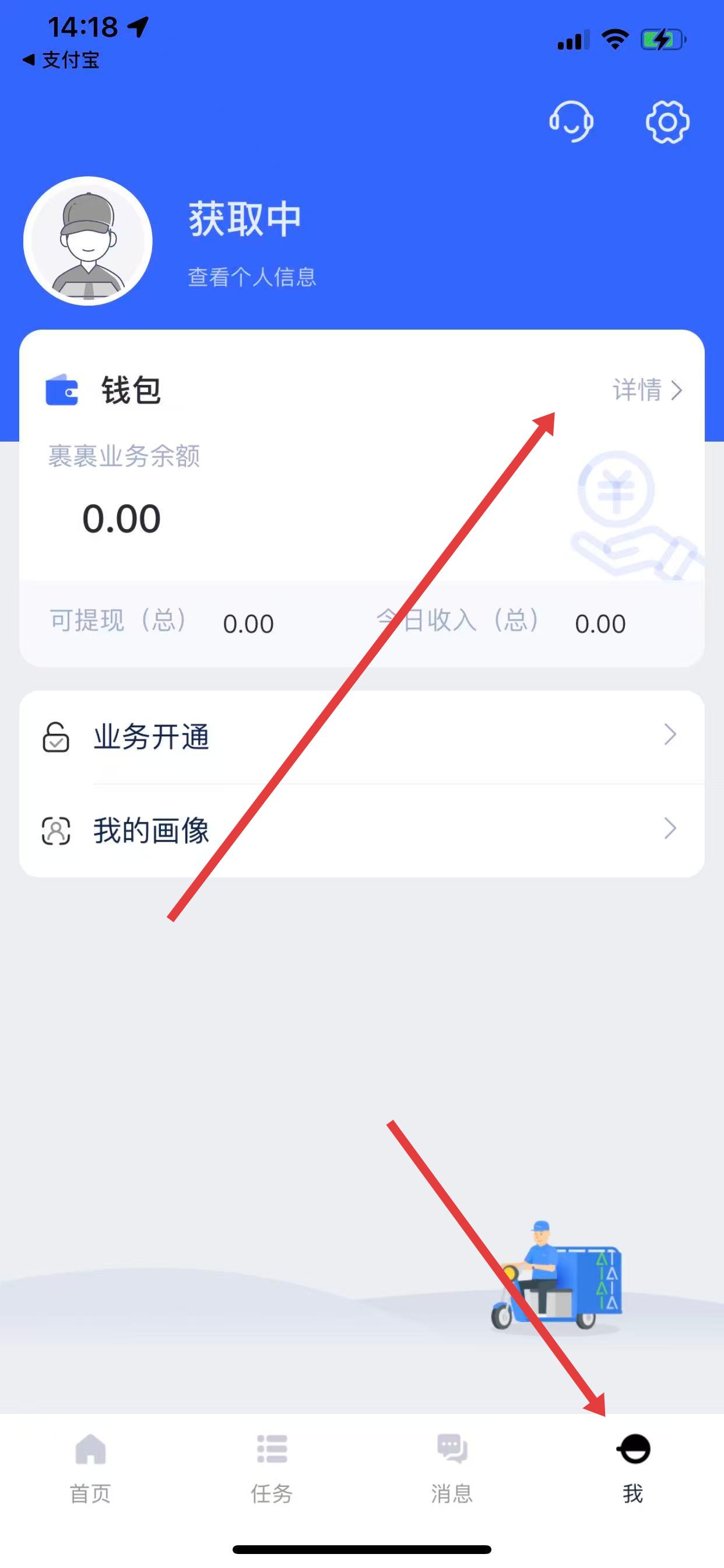Switch to the 首页 tab

91,1467
